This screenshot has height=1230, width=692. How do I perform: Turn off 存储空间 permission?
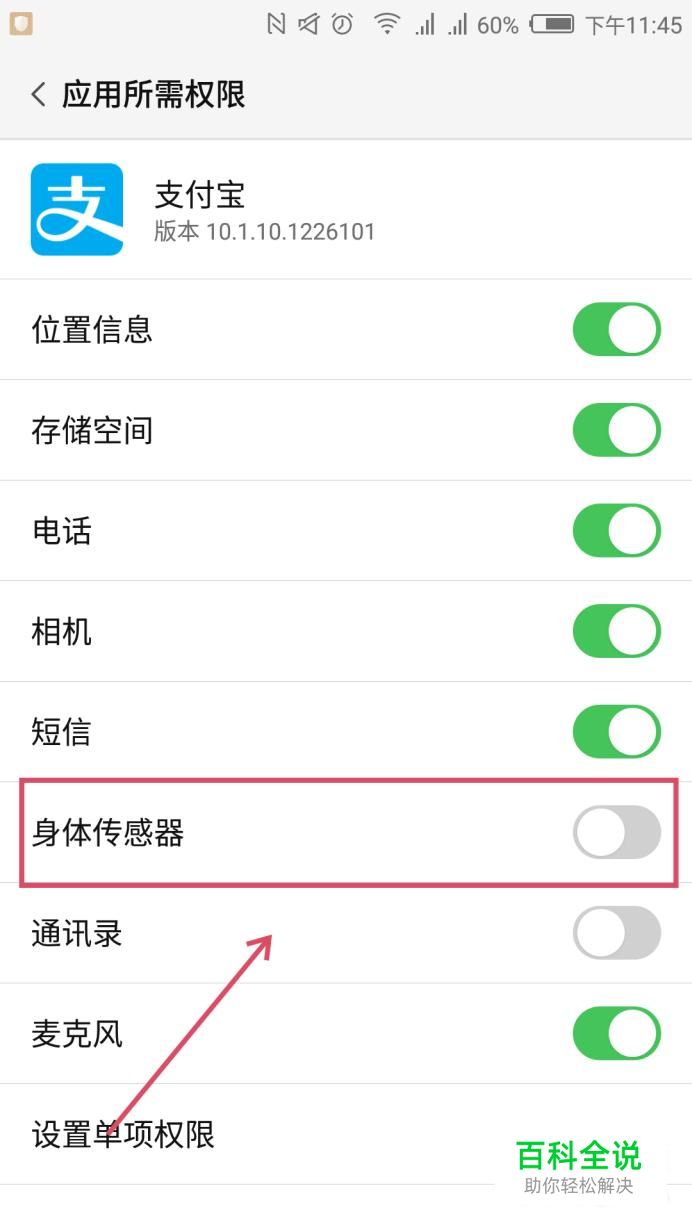point(617,430)
